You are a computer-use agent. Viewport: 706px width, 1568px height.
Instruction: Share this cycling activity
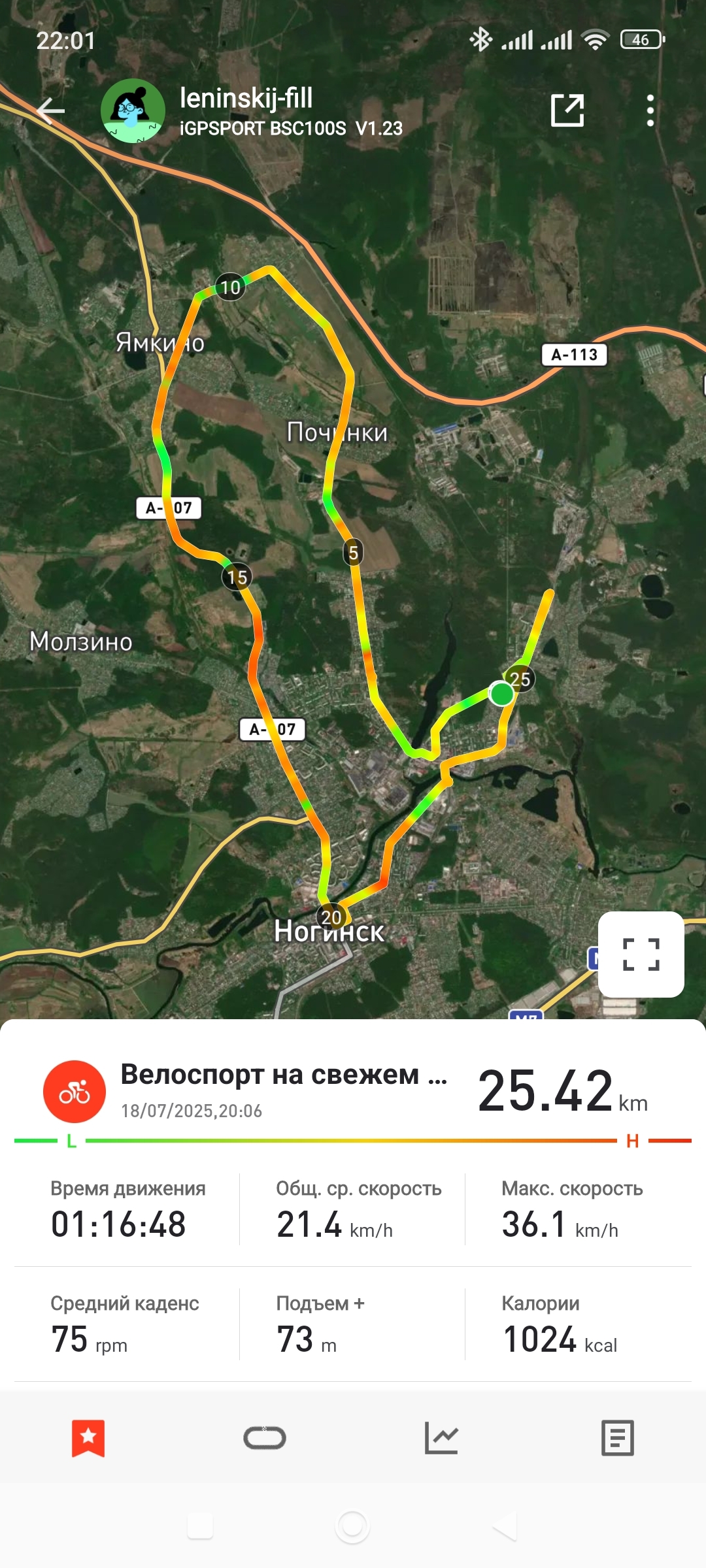click(567, 110)
